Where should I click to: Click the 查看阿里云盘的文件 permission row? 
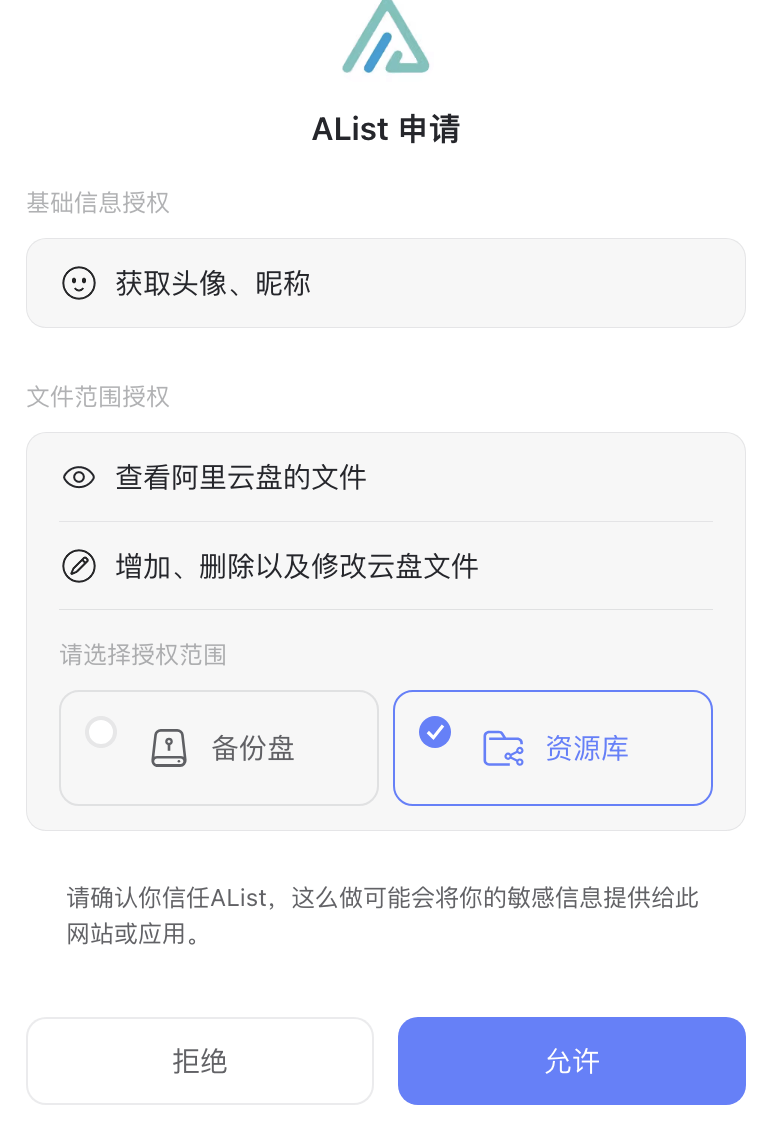tap(384, 477)
